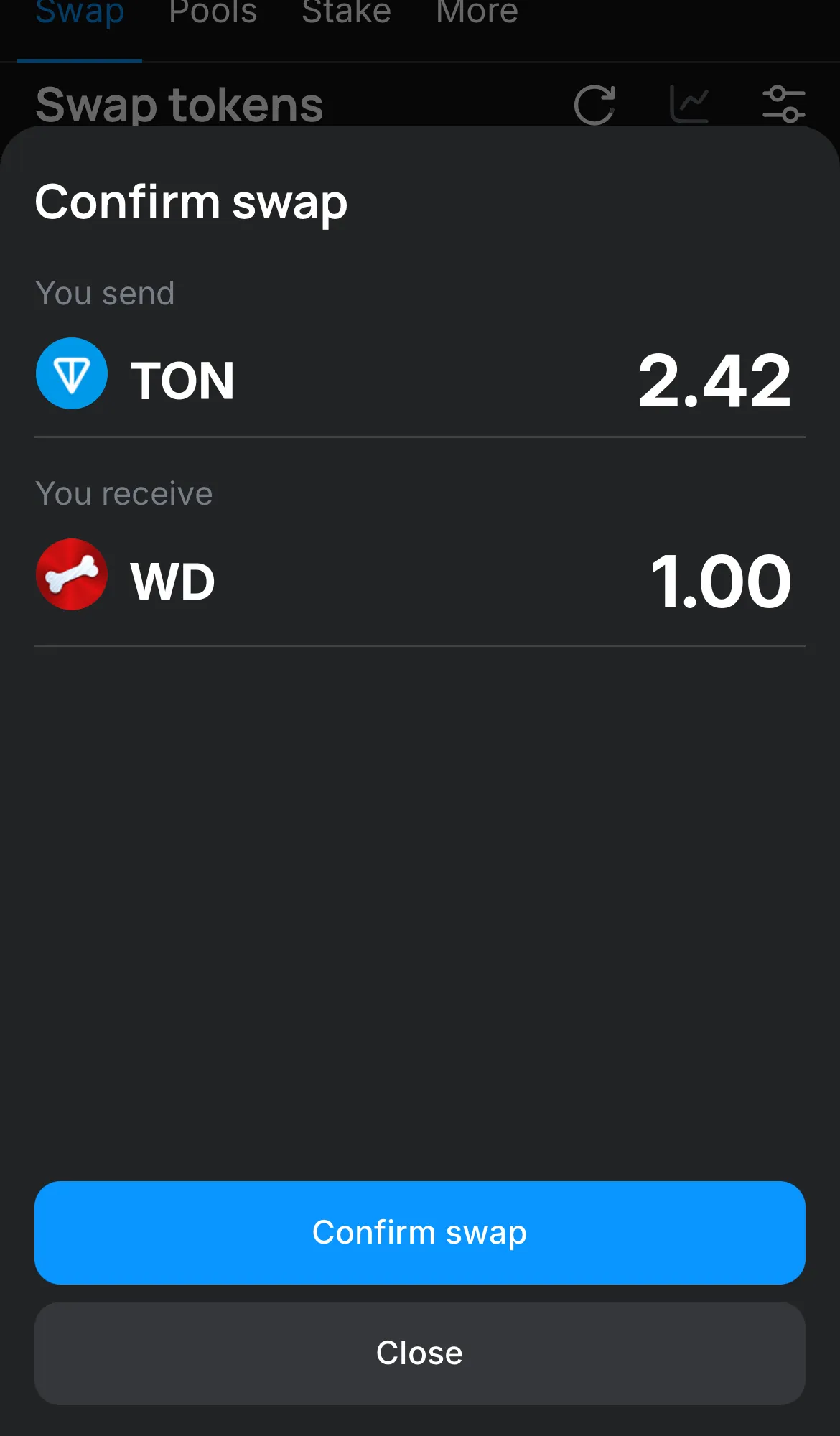Click the WD token icon under You receive
840x1436 pixels.
[72, 574]
